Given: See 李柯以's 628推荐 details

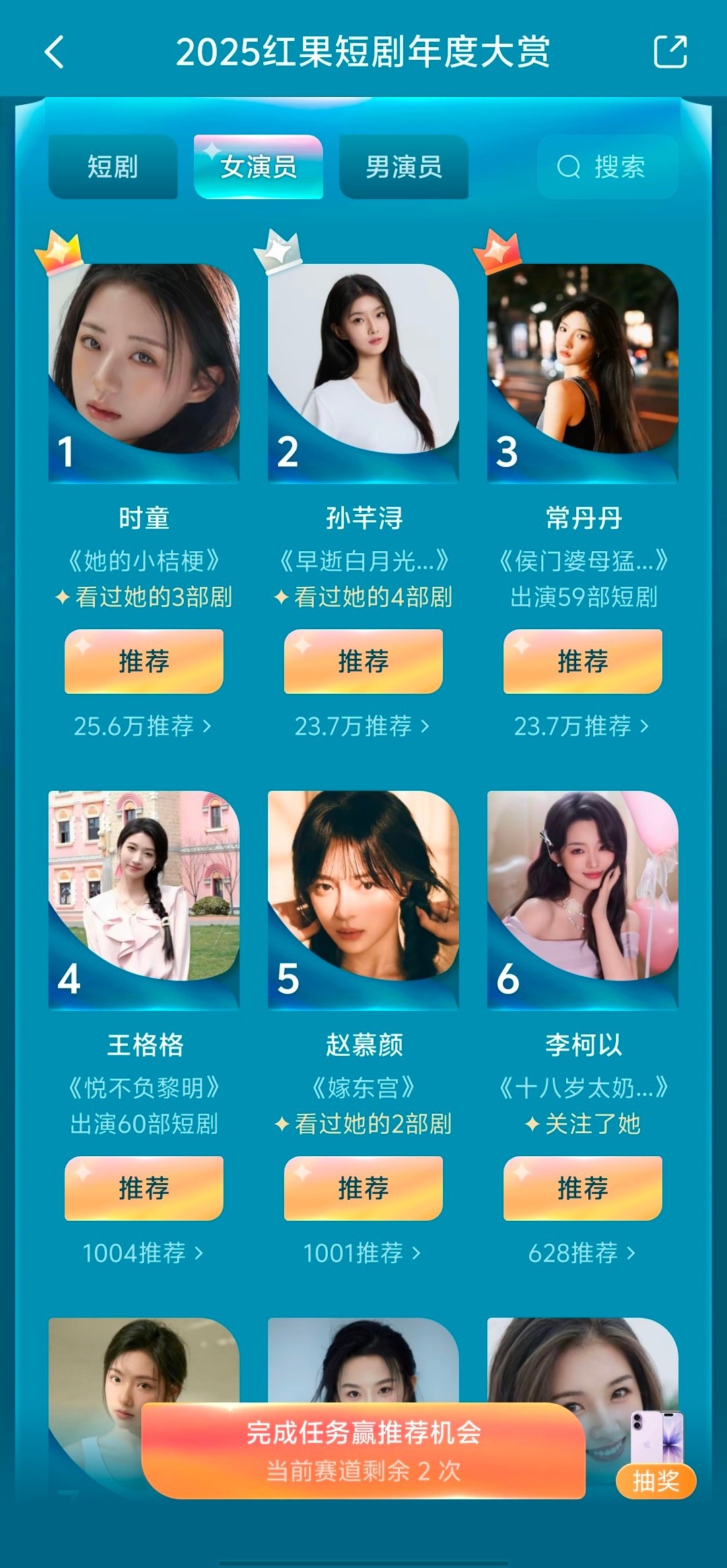Looking at the screenshot, I should click(582, 1253).
